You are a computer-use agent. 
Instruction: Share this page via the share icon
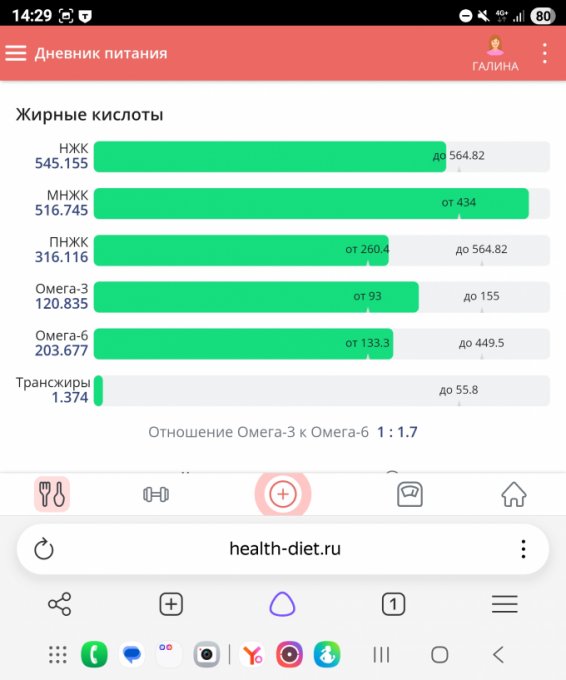(59, 604)
